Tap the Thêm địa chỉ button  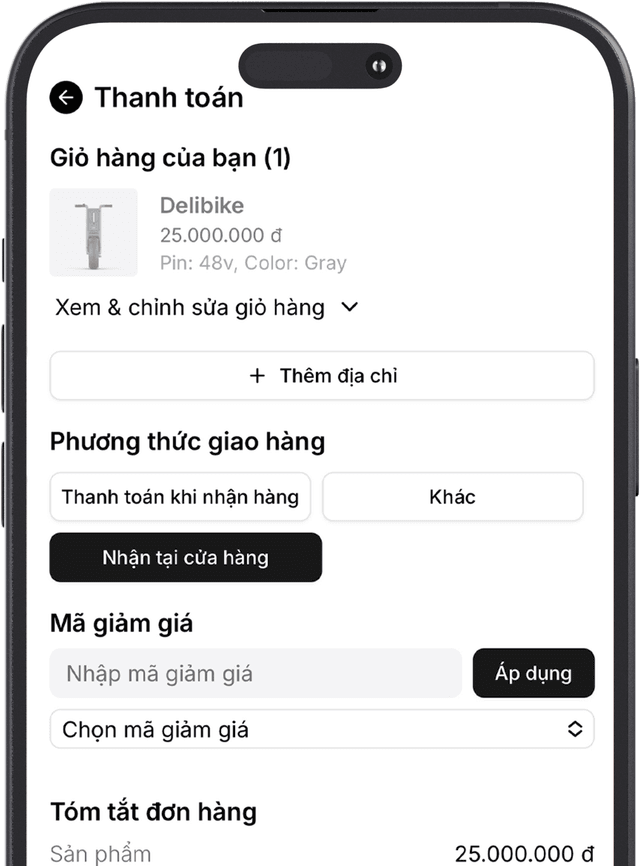click(x=322, y=376)
